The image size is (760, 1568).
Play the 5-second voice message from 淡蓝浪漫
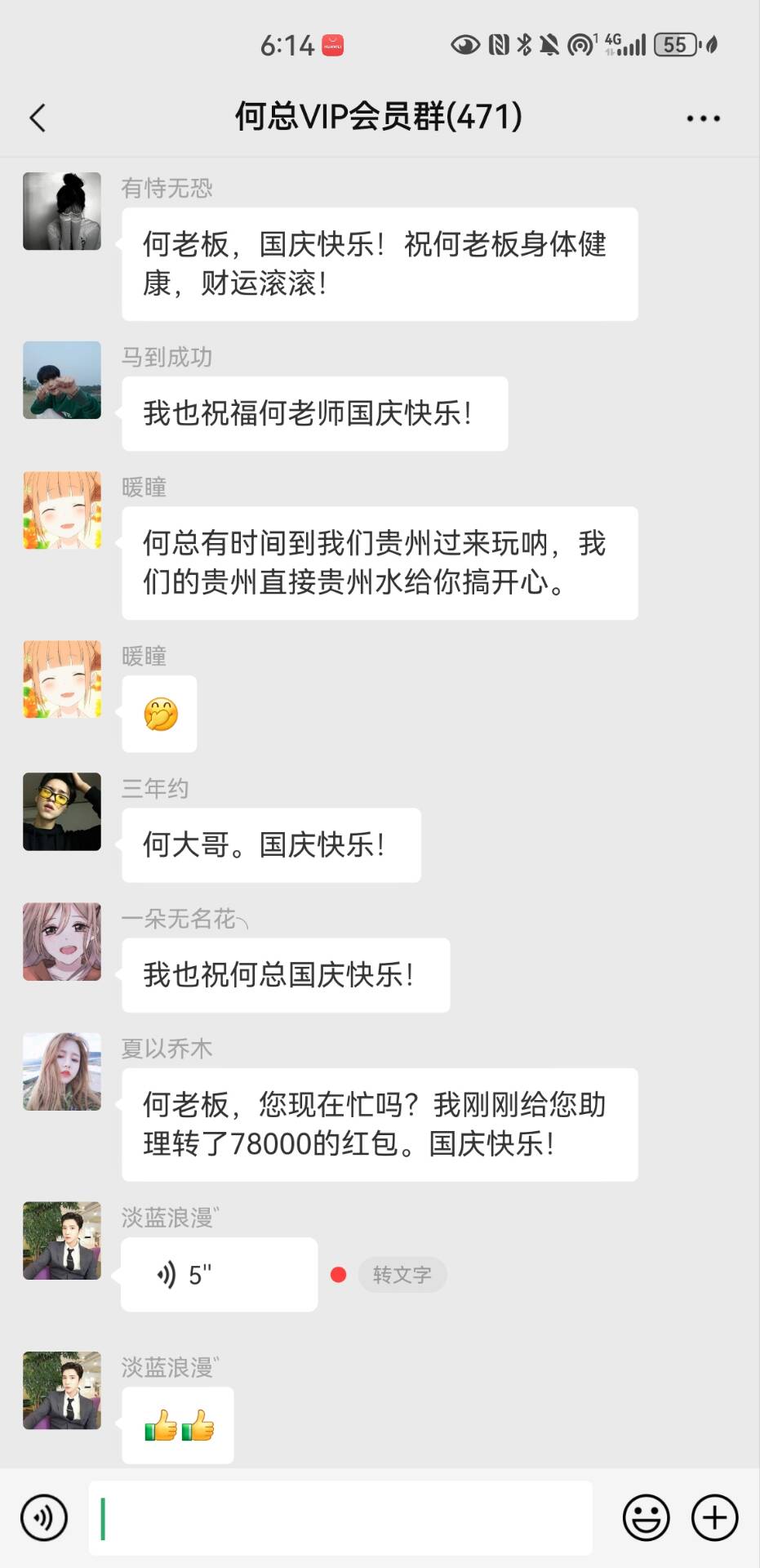tap(219, 1275)
